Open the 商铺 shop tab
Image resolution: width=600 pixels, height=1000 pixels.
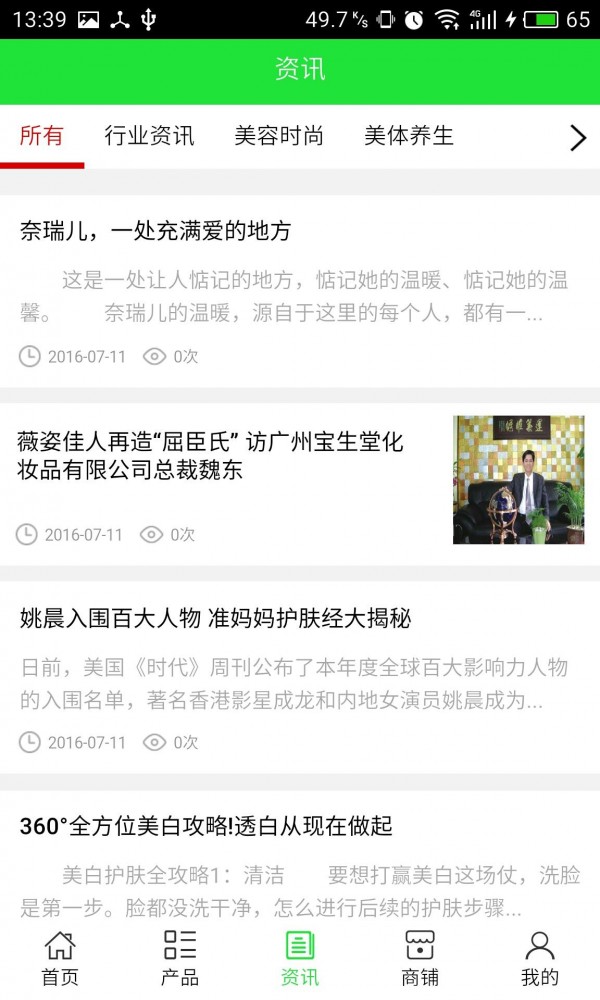pyautogui.click(x=420, y=958)
